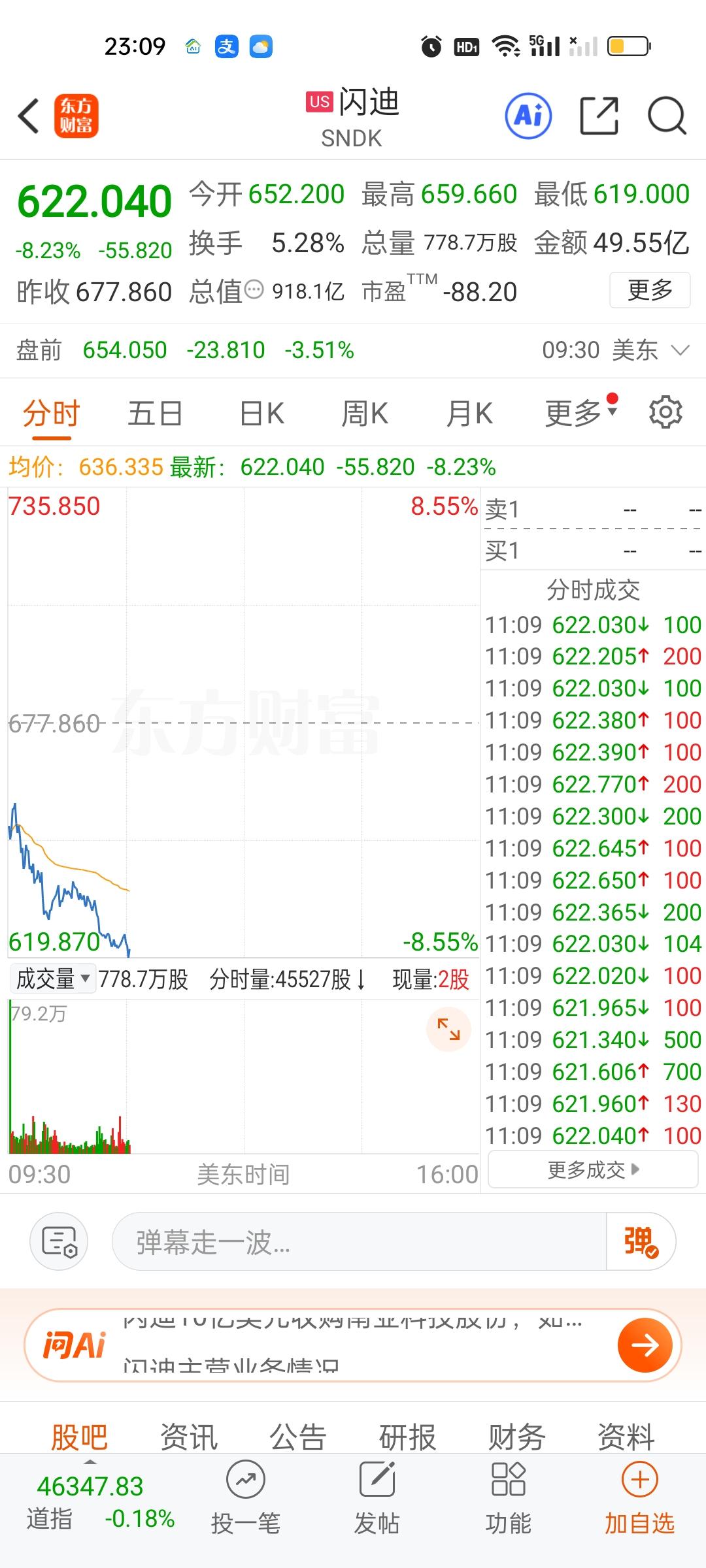The image size is (706, 1568).
Task: Tap the share icon
Action: pos(599,115)
